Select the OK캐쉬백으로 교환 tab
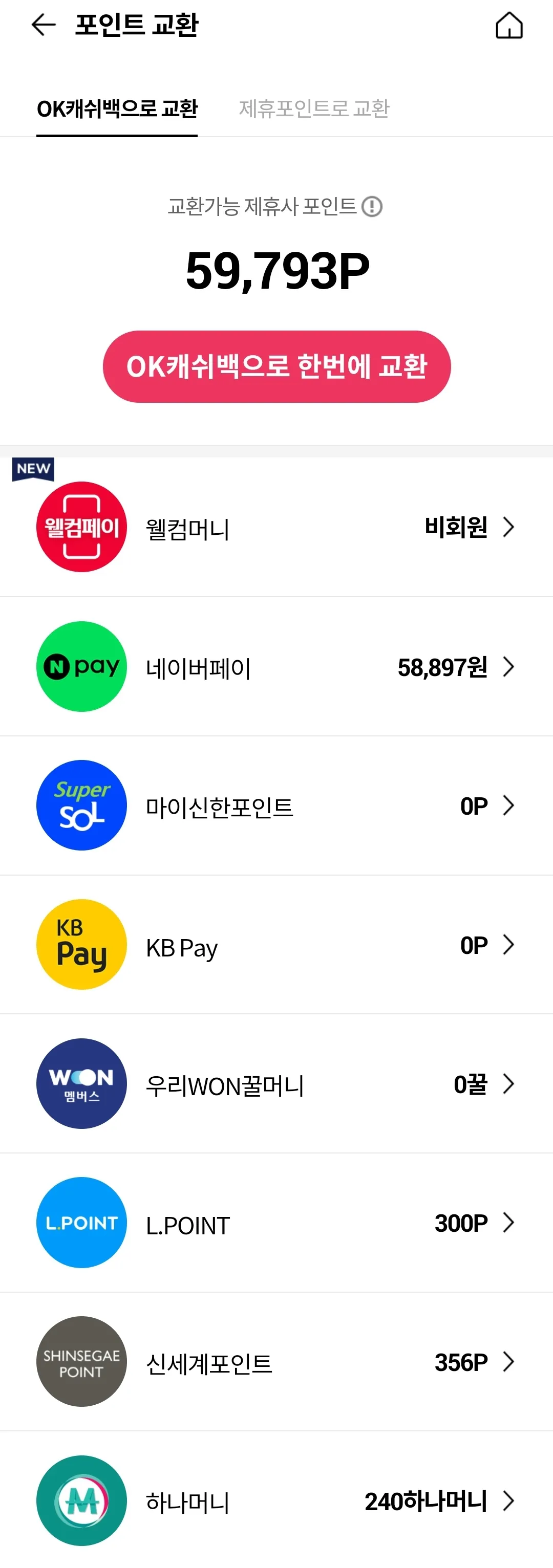The width and height of the screenshot is (553, 1568). (117, 109)
